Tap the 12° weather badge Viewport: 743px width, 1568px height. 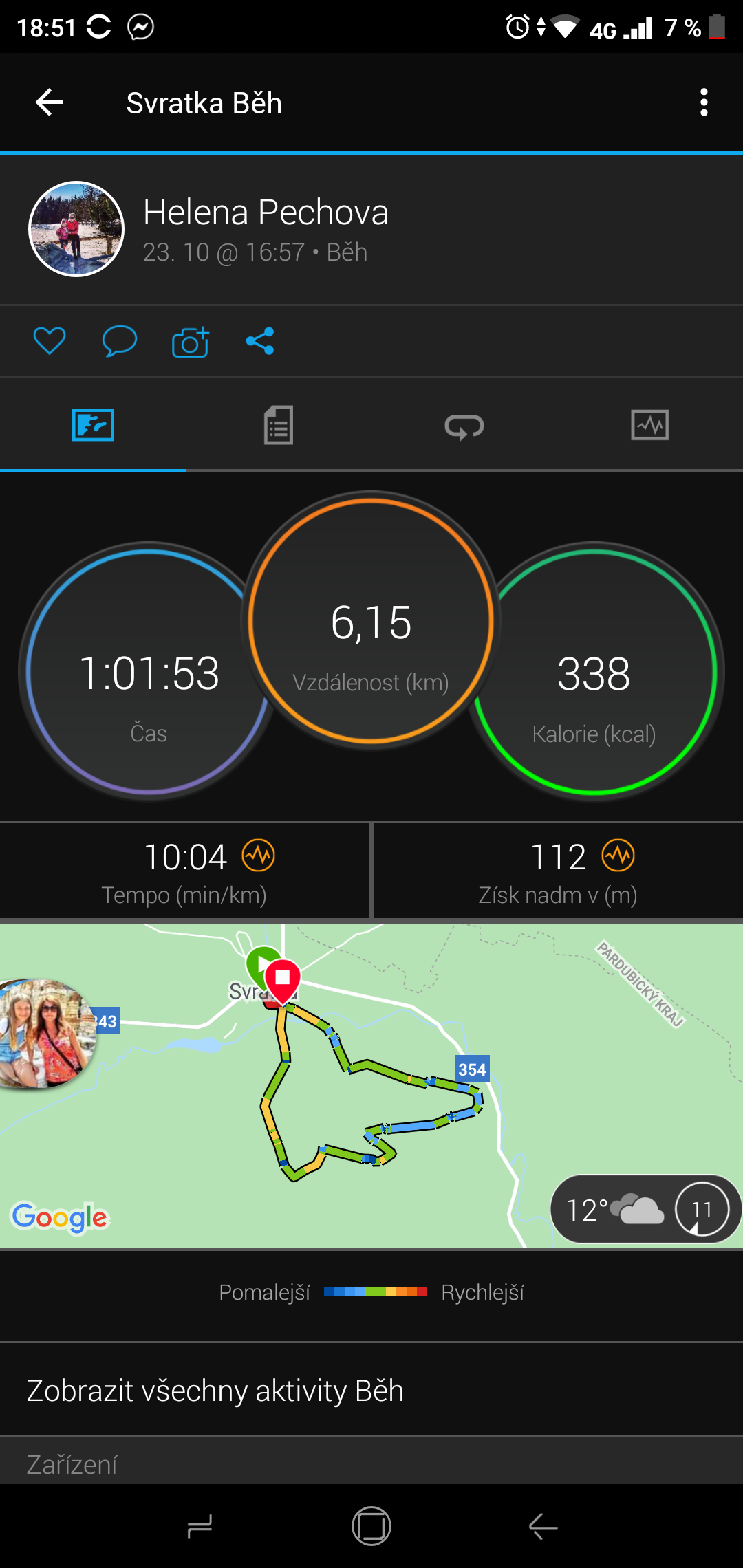645,1210
